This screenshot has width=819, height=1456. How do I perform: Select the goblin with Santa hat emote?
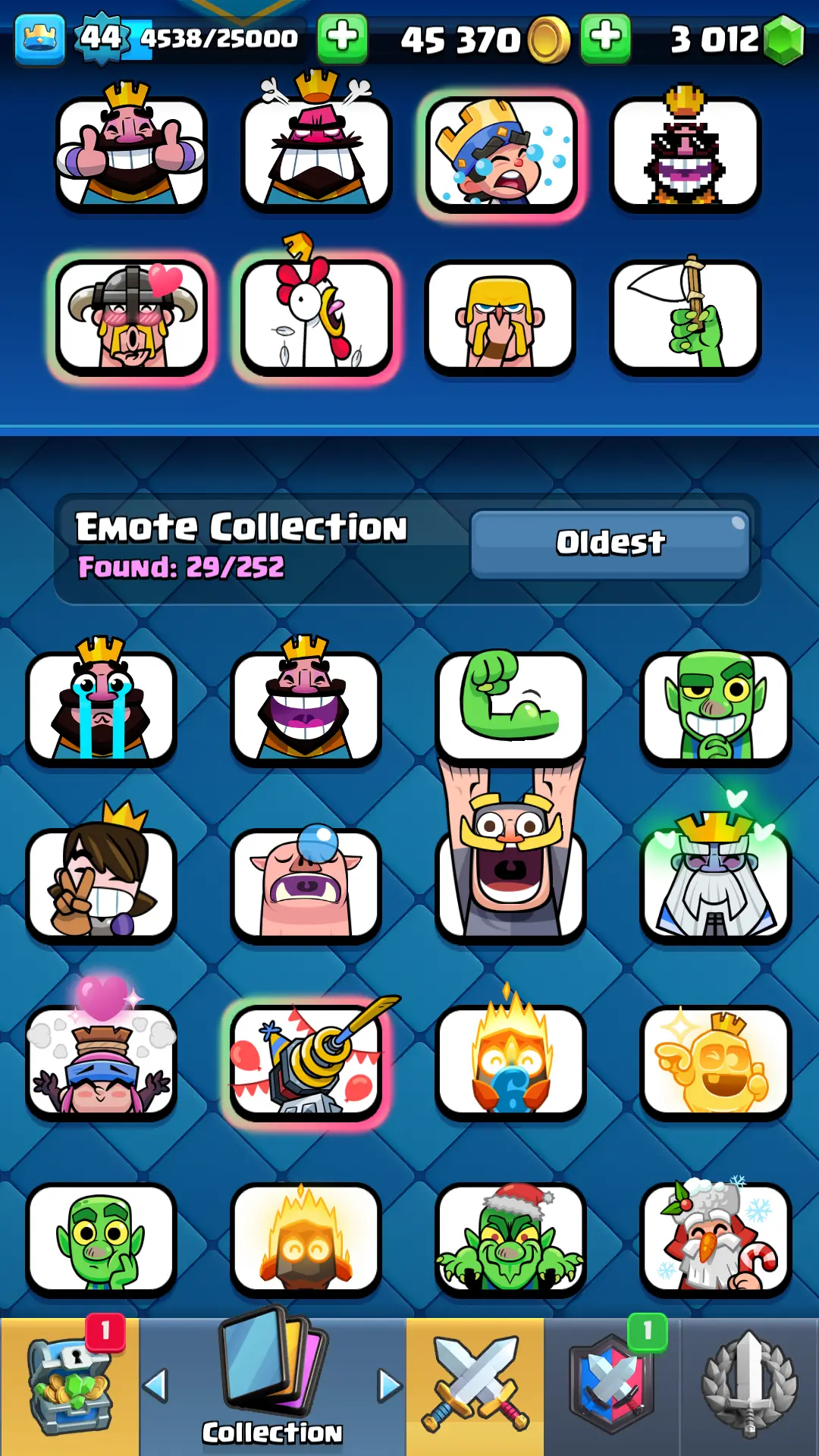(510, 1239)
